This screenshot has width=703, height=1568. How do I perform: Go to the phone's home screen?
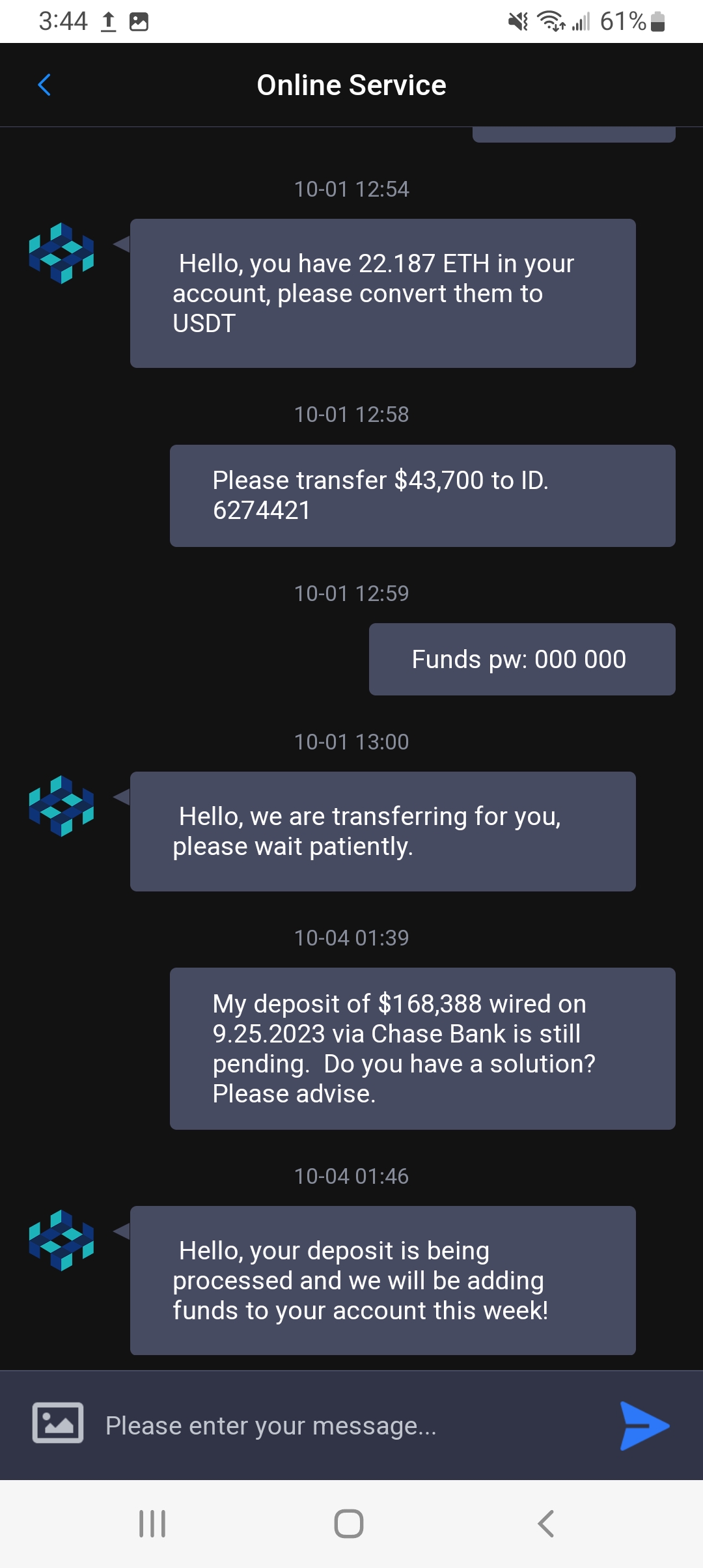pyautogui.click(x=349, y=1524)
